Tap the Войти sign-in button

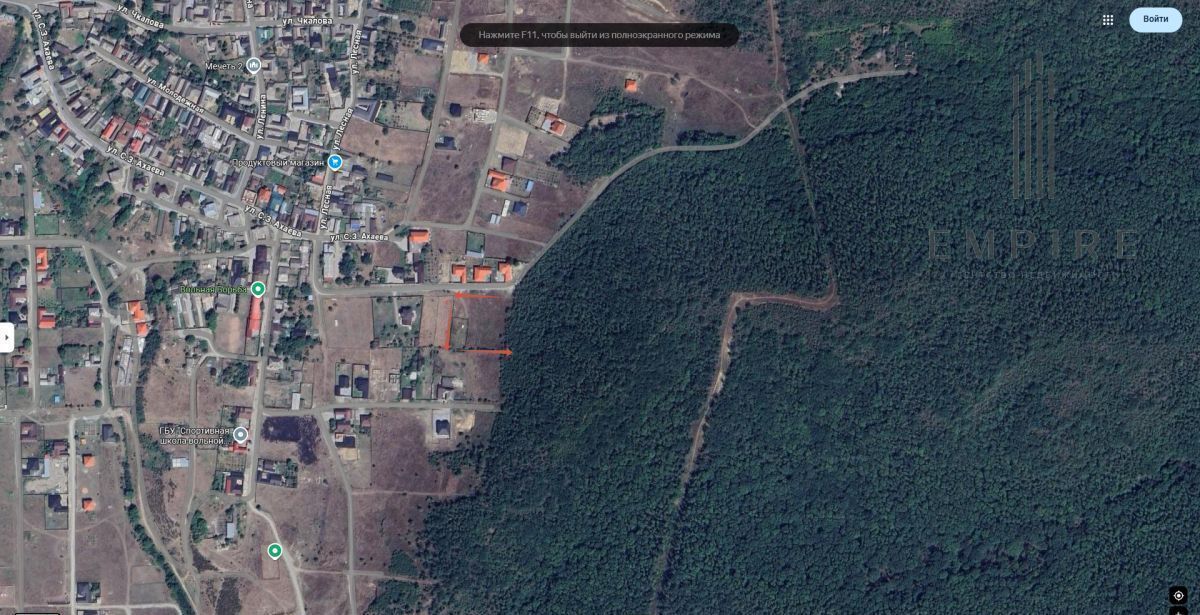1155,19
